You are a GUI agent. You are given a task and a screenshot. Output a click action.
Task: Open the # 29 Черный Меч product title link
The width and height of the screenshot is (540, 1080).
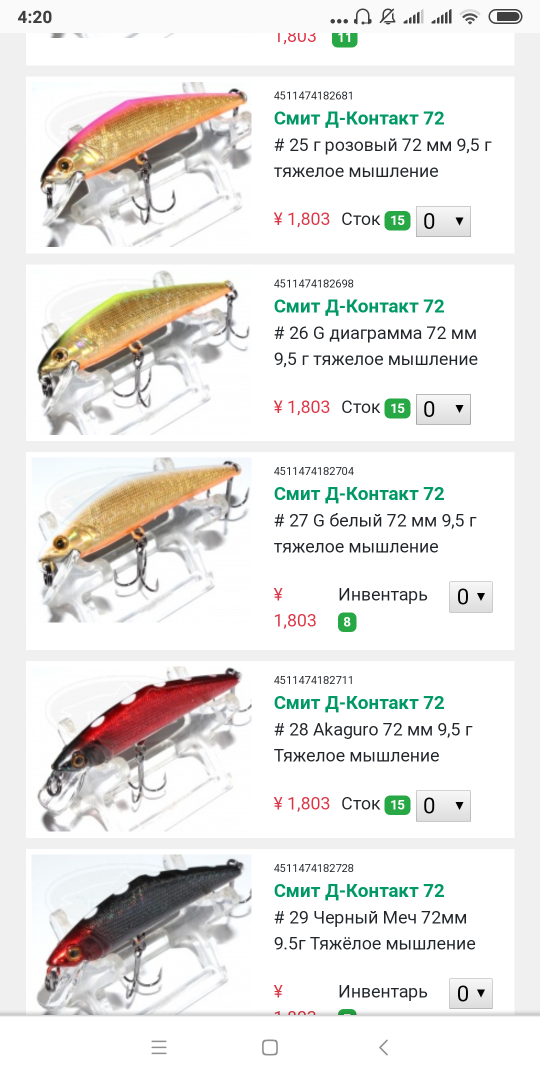359,891
